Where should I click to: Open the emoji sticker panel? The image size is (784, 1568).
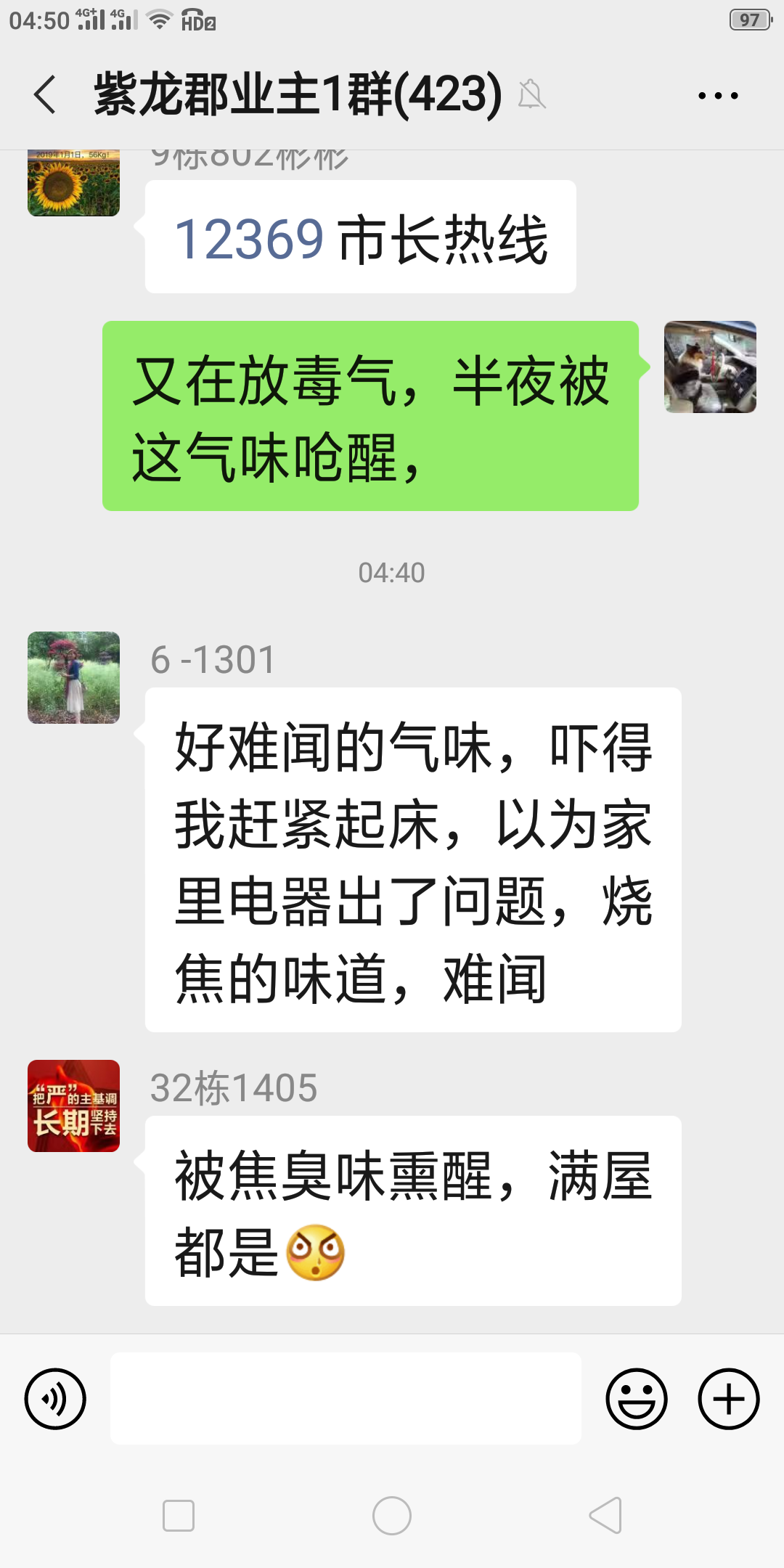636,1398
